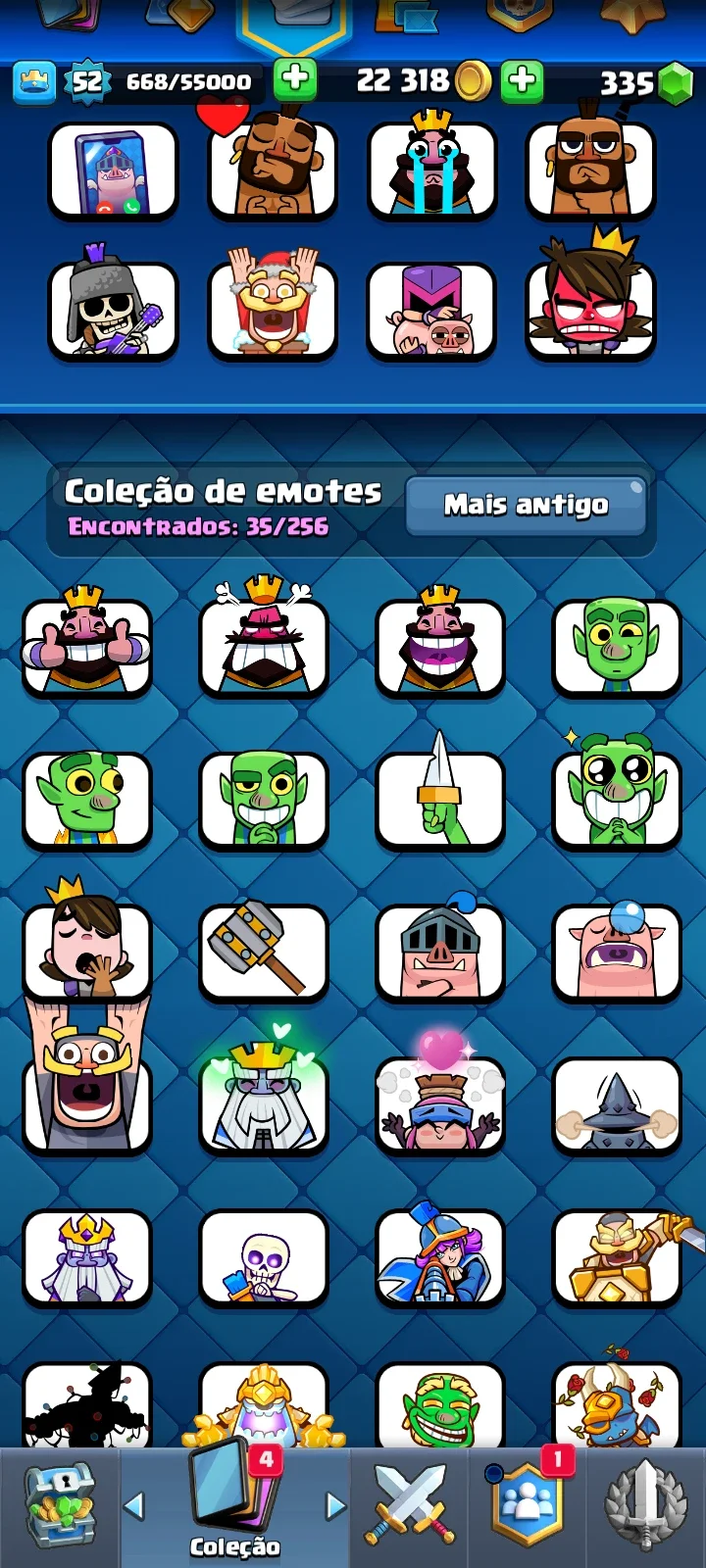The height and width of the screenshot is (1568, 706).
Task: Change sorting with the Mais antigo button
Action: coord(526,506)
